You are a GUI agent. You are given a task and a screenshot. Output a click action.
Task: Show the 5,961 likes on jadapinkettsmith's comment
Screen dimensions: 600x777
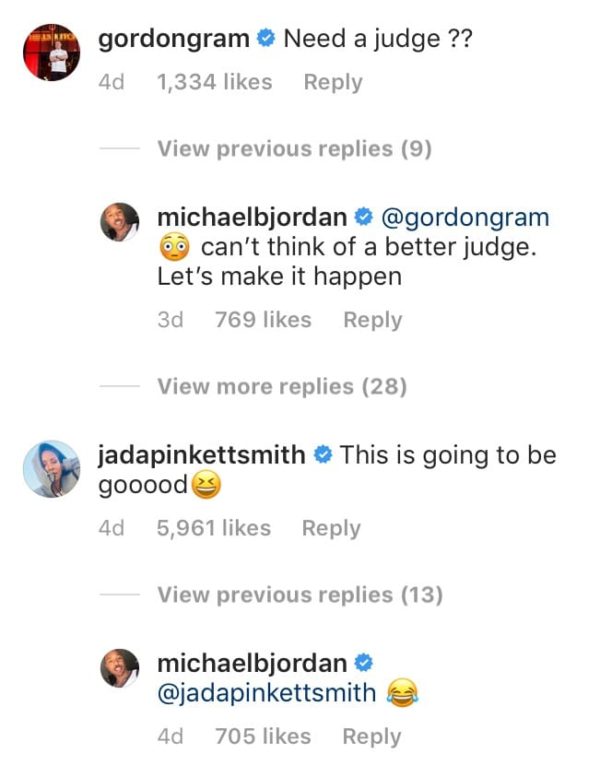pos(213,528)
